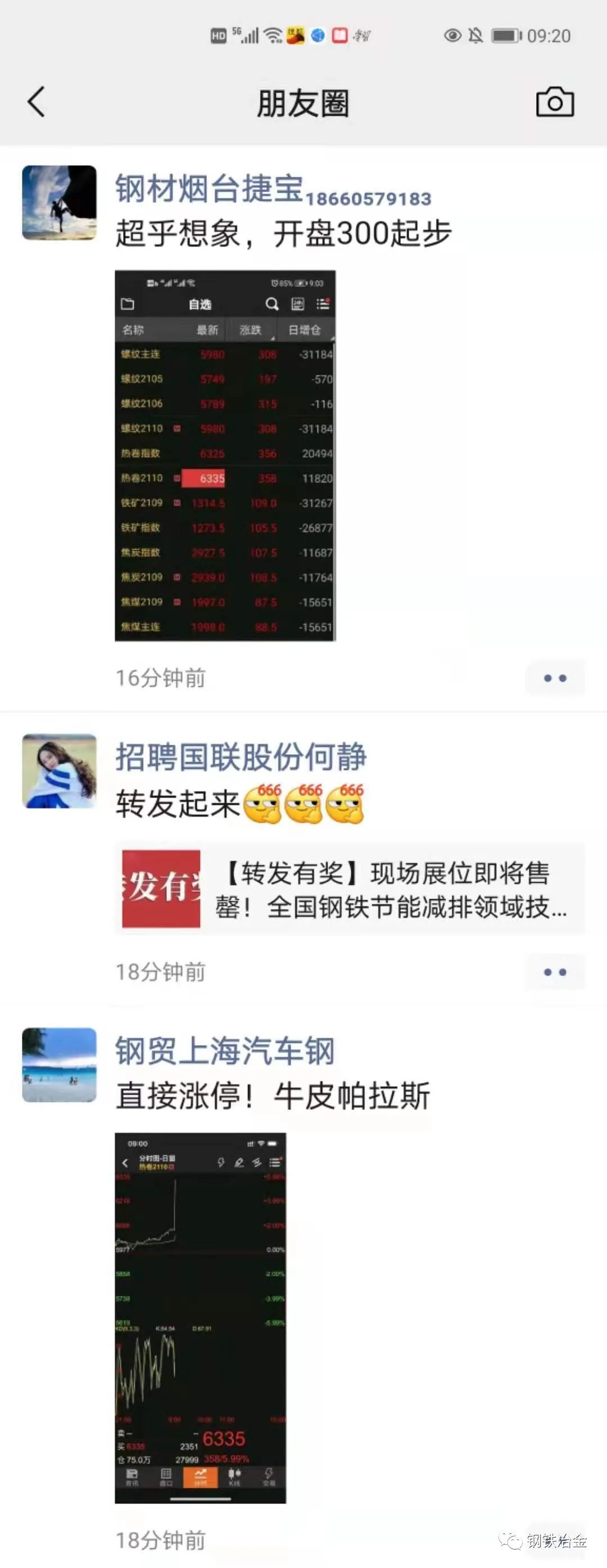Open 钢贸上海汽车钢's profile avatar

59,1065
